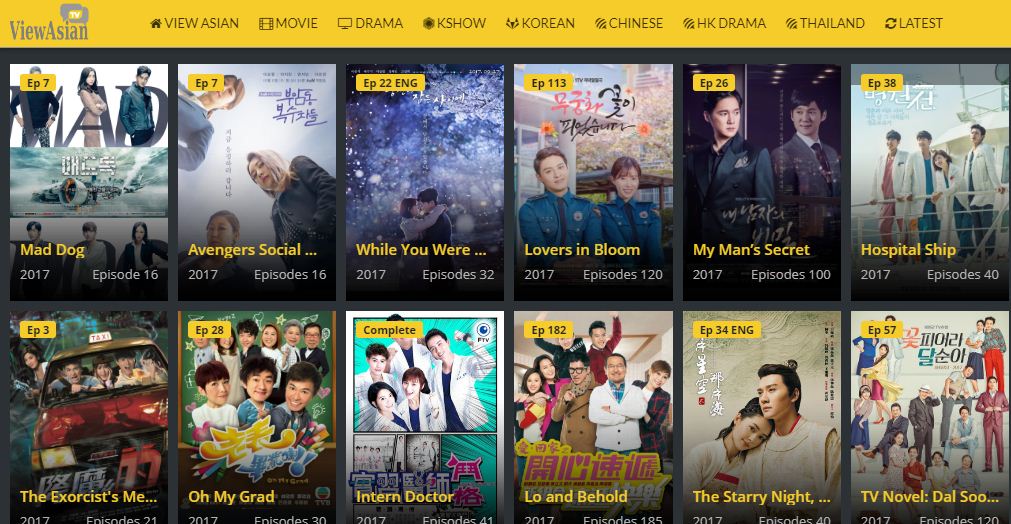Image resolution: width=1011 pixels, height=524 pixels.
Task: Browse the Korean category
Action: click(540, 23)
